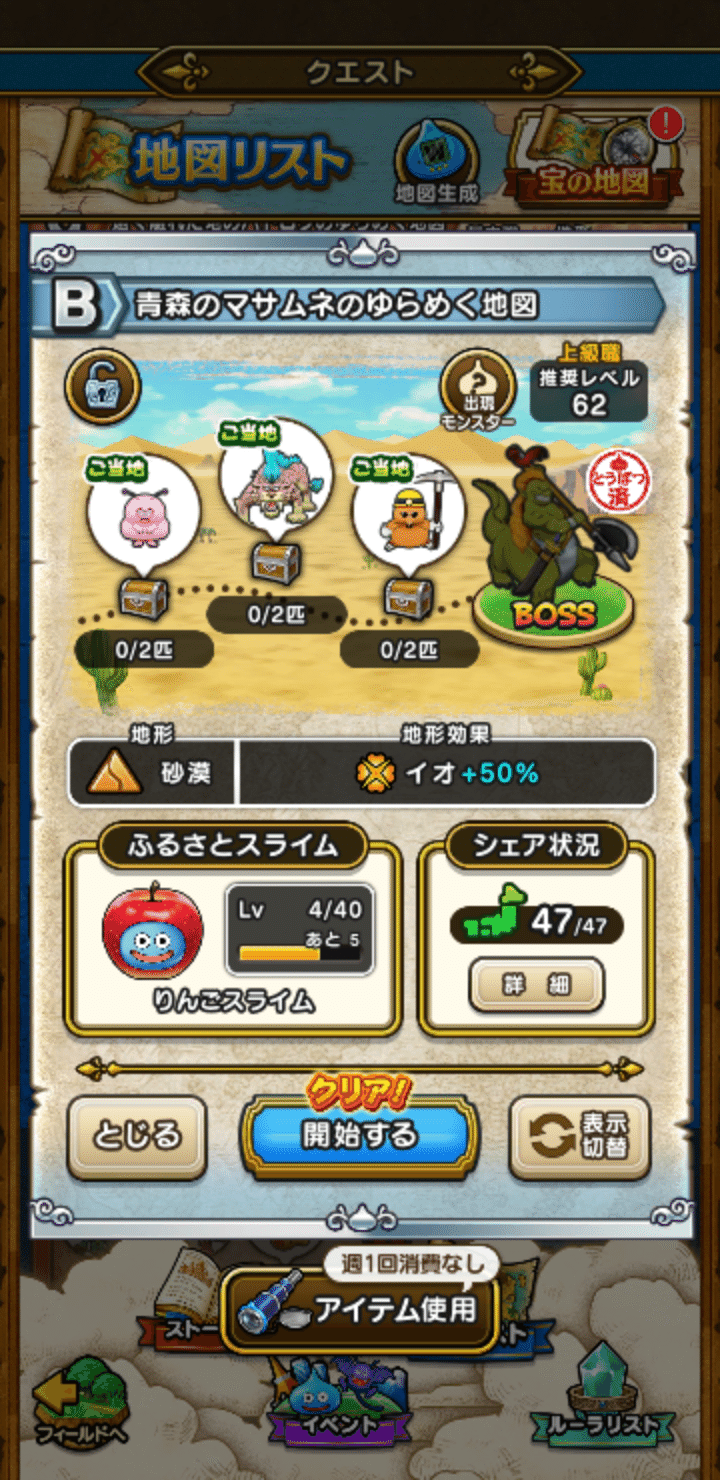This screenshot has height=1480, width=720.
Task: Toggle the padlock lock icon
Action: [x=103, y=384]
